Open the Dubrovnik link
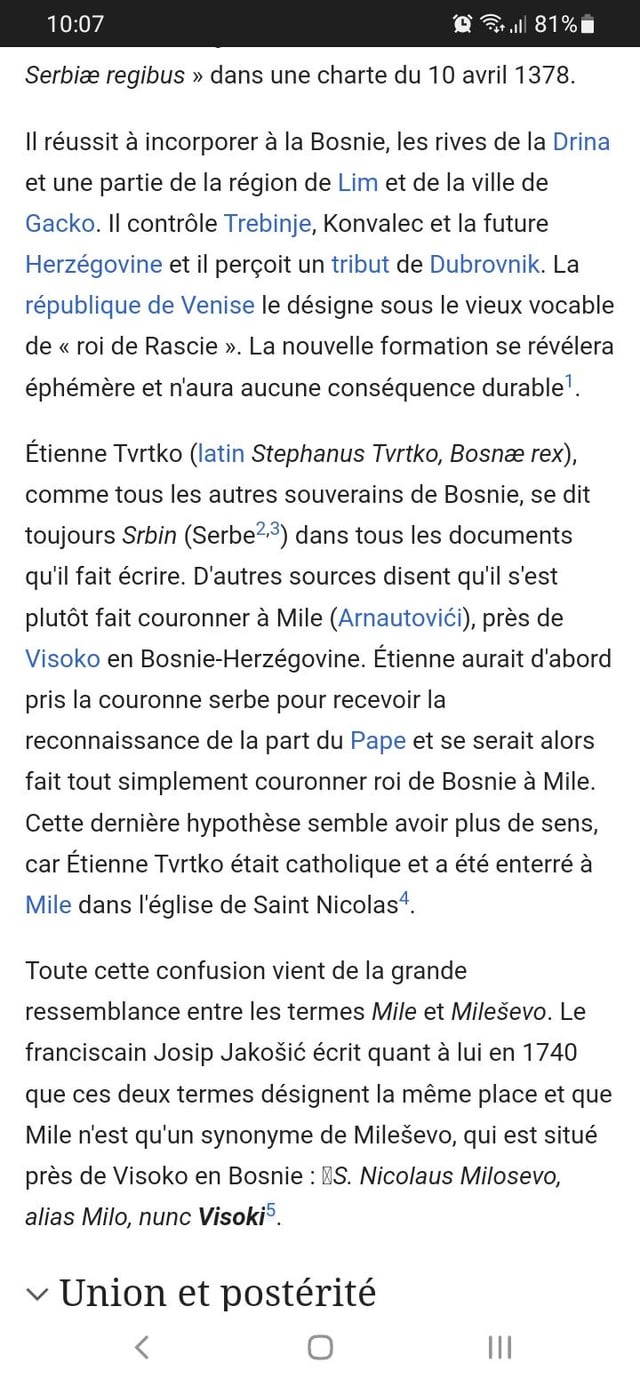The width and height of the screenshot is (640, 1386). (486, 264)
